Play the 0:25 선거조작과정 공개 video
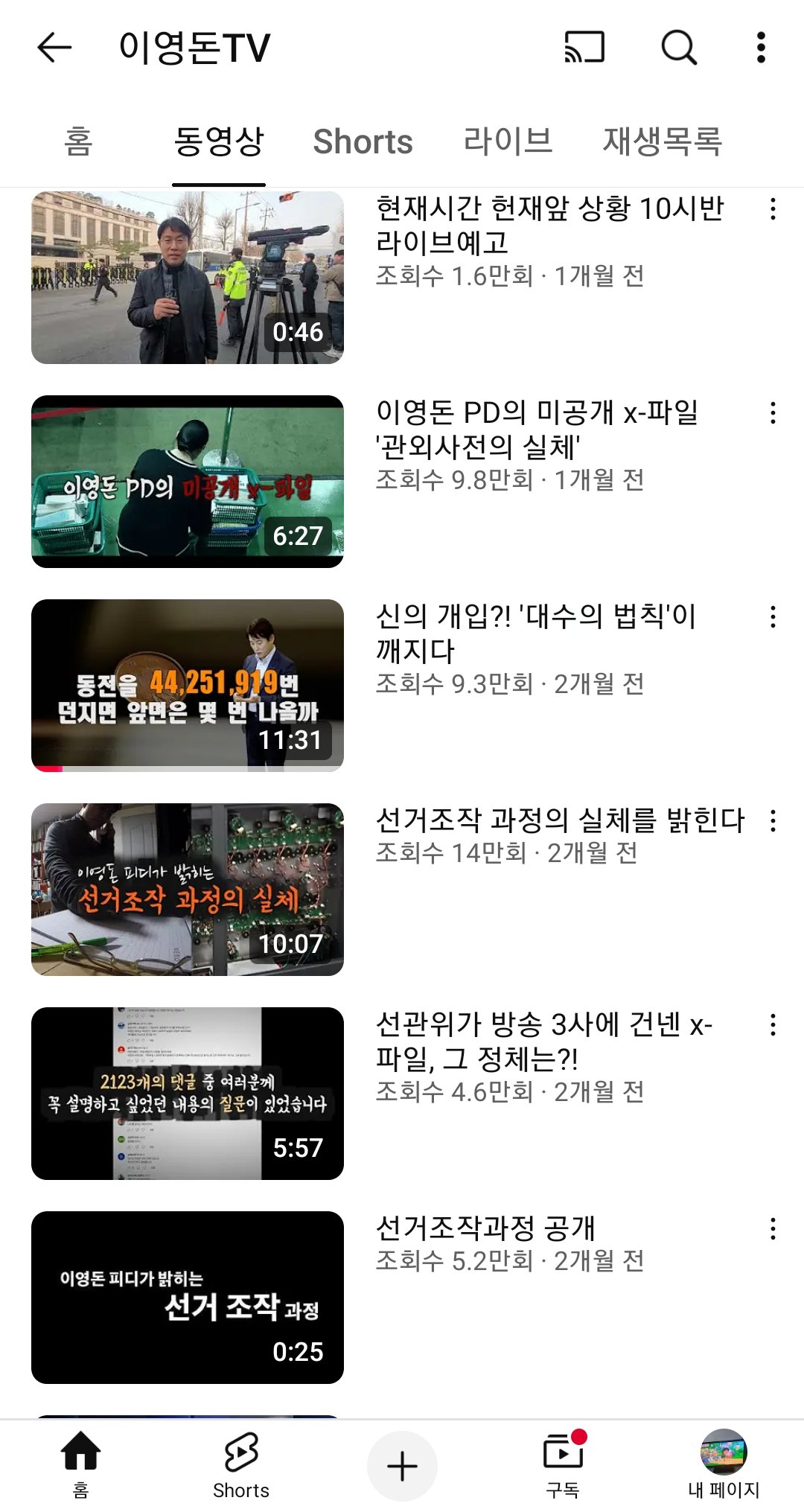804x1512 pixels. tap(188, 1297)
